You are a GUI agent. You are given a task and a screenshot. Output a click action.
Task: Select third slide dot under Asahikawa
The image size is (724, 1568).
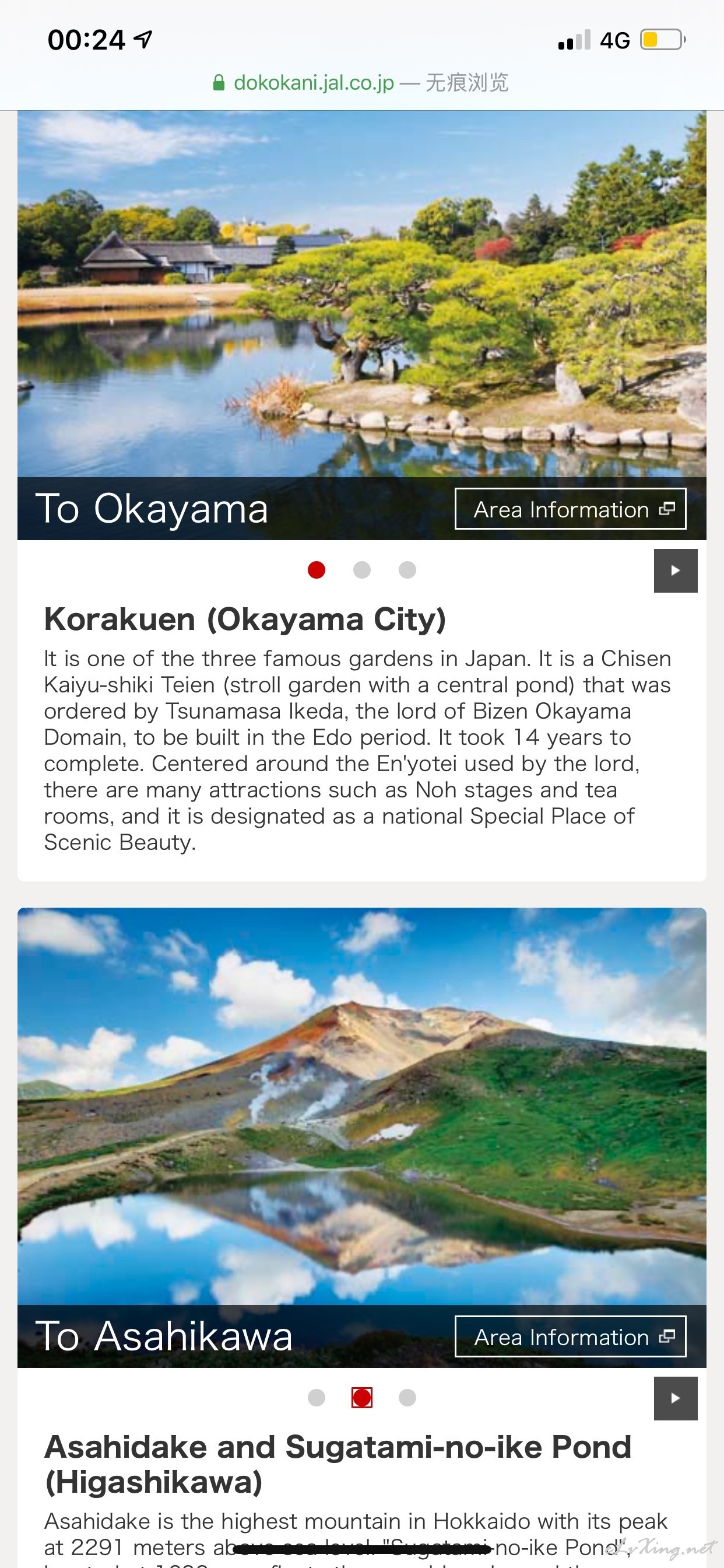[407, 1398]
